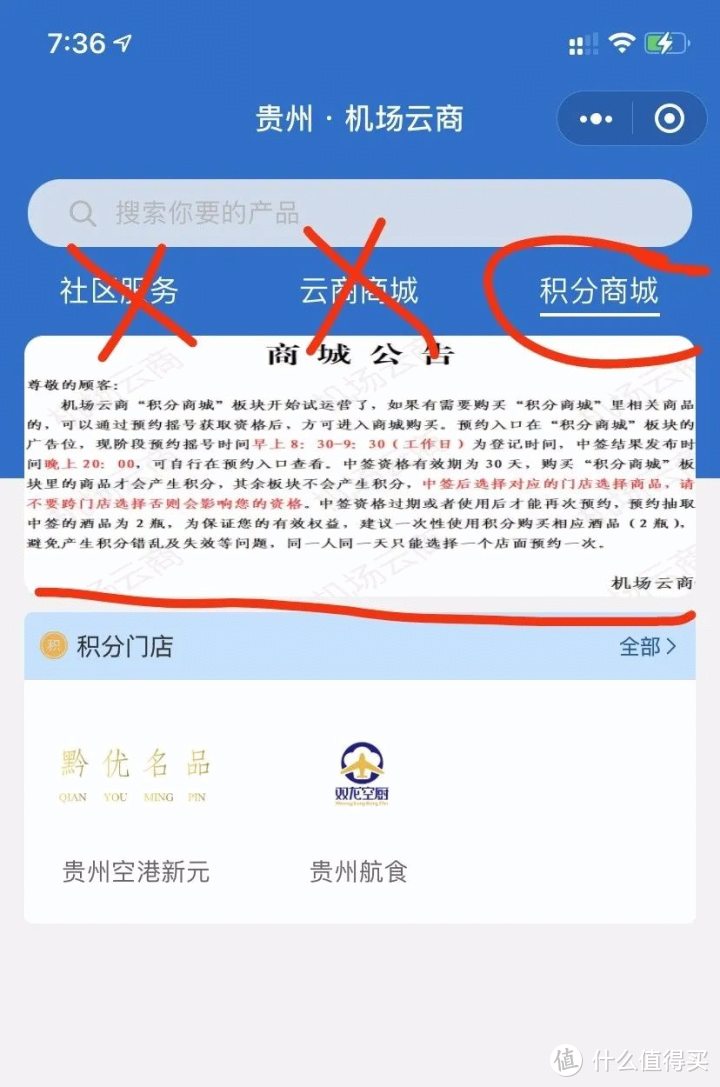View 全部 points stores
The height and width of the screenshot is (1087, 720).
coord(647,647)
